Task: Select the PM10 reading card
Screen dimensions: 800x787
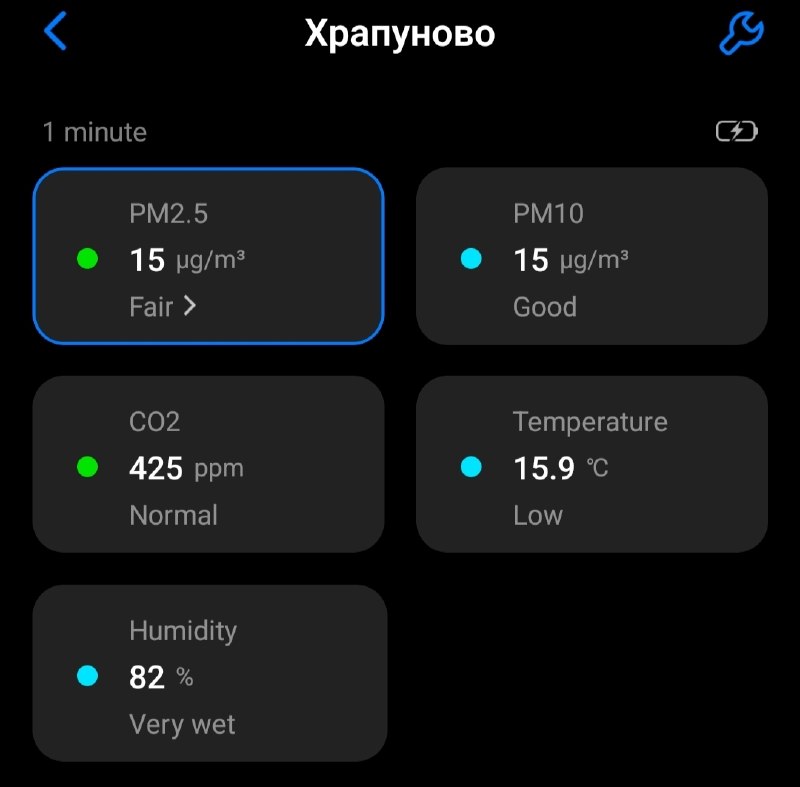Action: (x=592, y=256)
